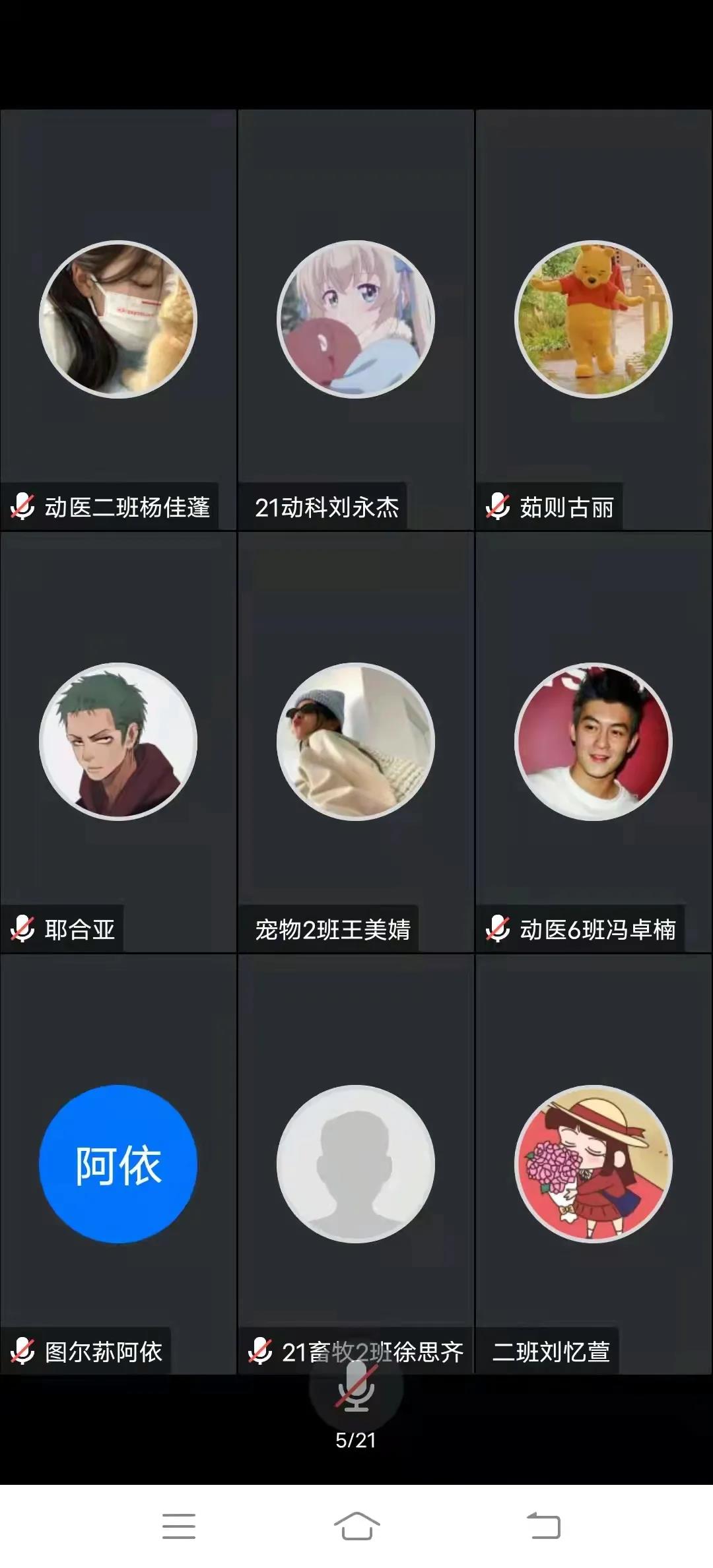Go back with system back button
This screenshot has height=1568, width=713.
543,1526
